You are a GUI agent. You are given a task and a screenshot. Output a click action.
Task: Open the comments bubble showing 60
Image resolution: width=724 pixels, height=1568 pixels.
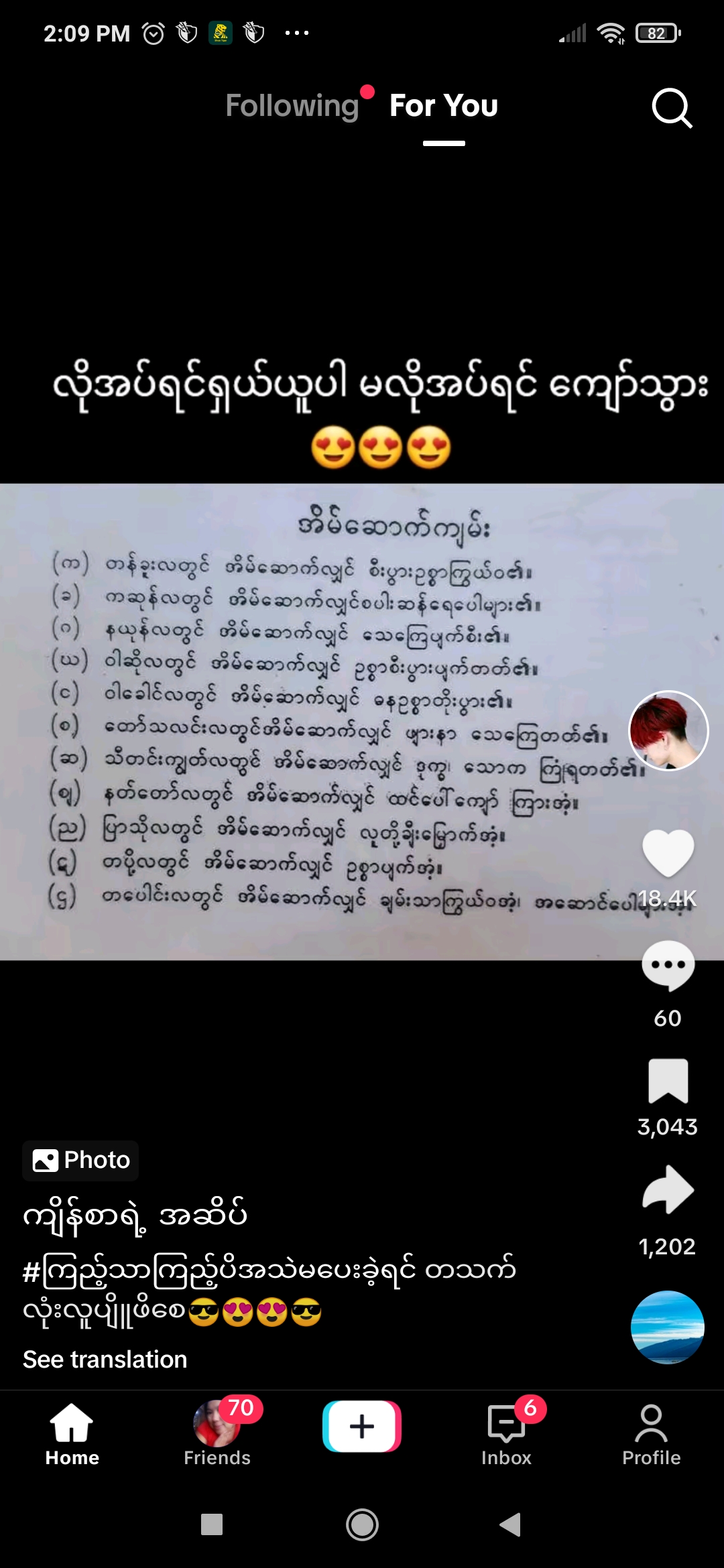(x=668, y=966)
